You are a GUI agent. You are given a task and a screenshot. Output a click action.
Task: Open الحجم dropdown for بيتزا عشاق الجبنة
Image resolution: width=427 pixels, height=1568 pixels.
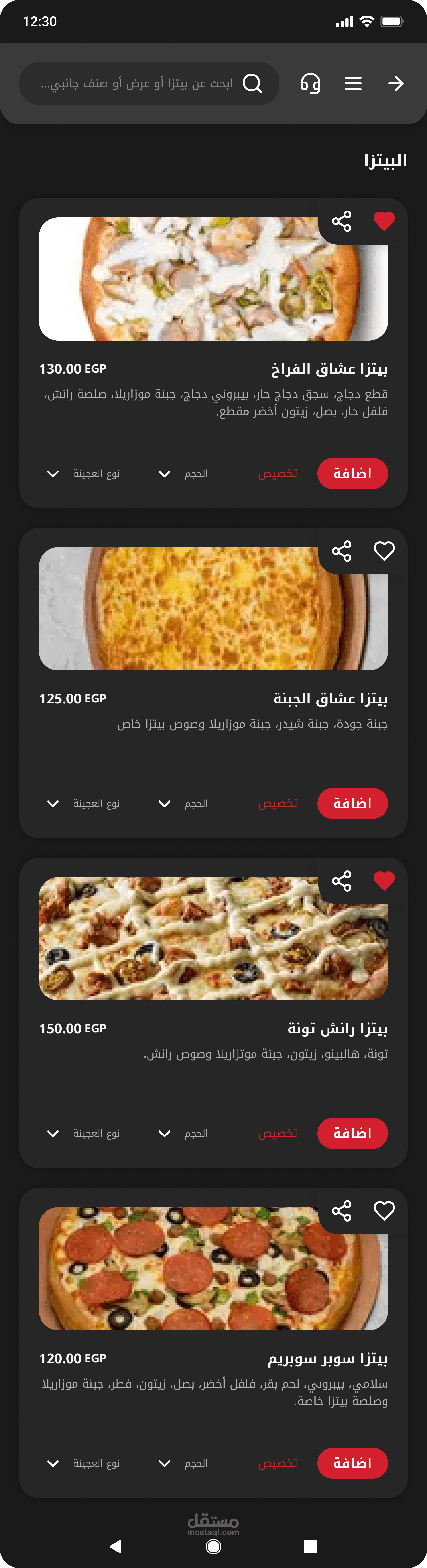[183, 803]
